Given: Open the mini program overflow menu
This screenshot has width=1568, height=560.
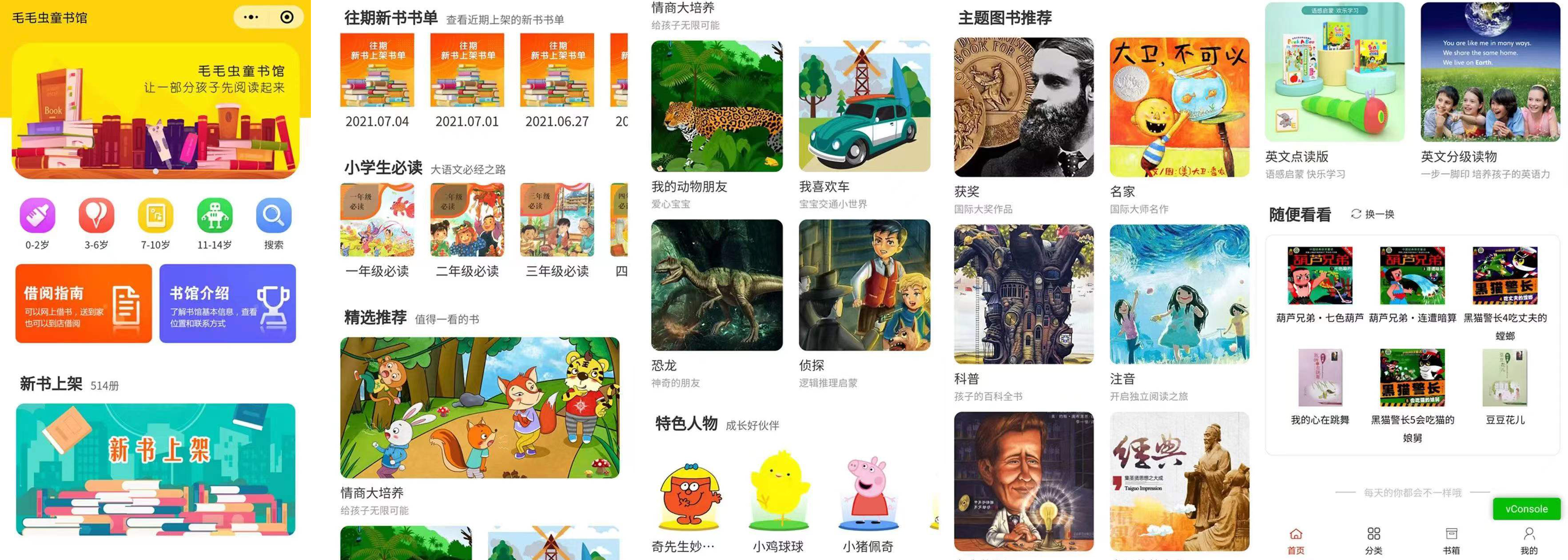Looking at the screenshot, I should (251, 17).
